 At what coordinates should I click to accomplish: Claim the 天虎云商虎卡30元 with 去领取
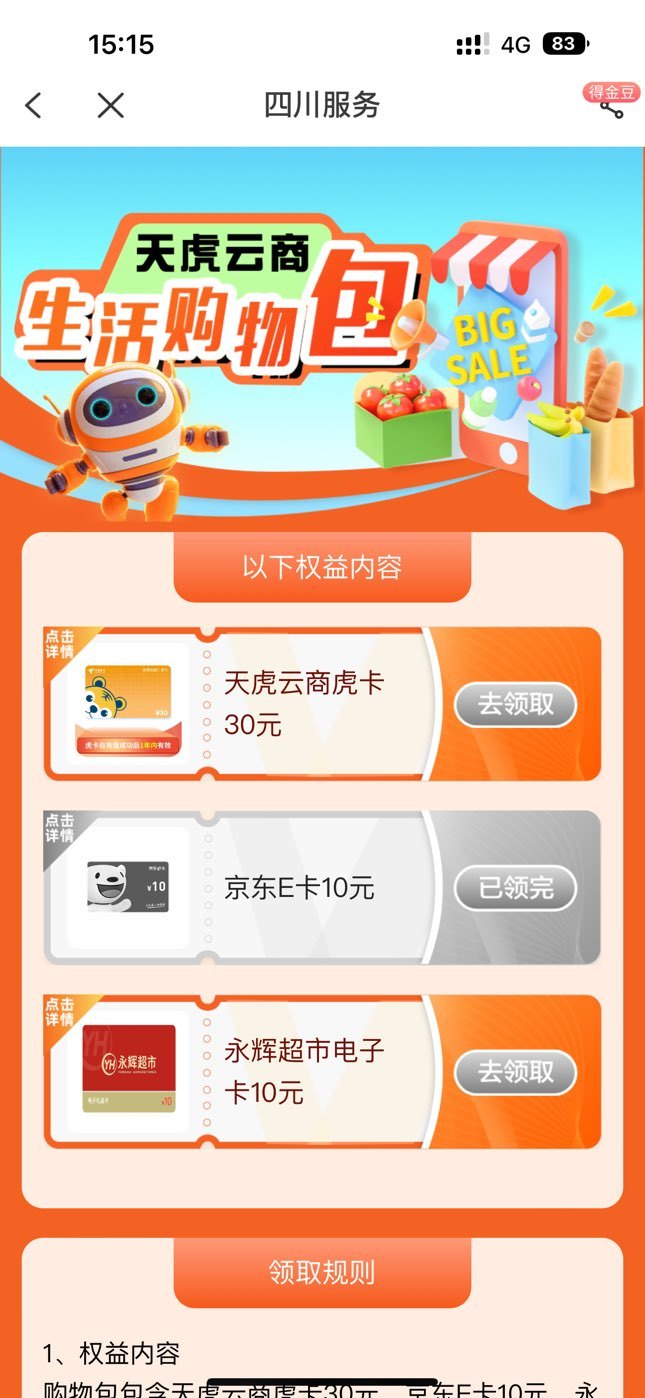tap(516, 704)
